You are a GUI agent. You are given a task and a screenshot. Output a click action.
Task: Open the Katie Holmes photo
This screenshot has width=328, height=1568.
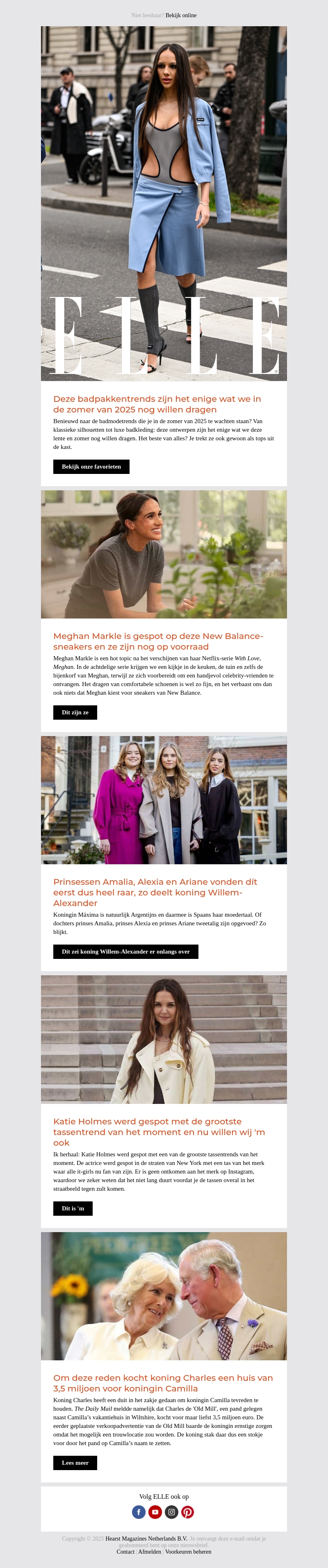[164, 1039]
